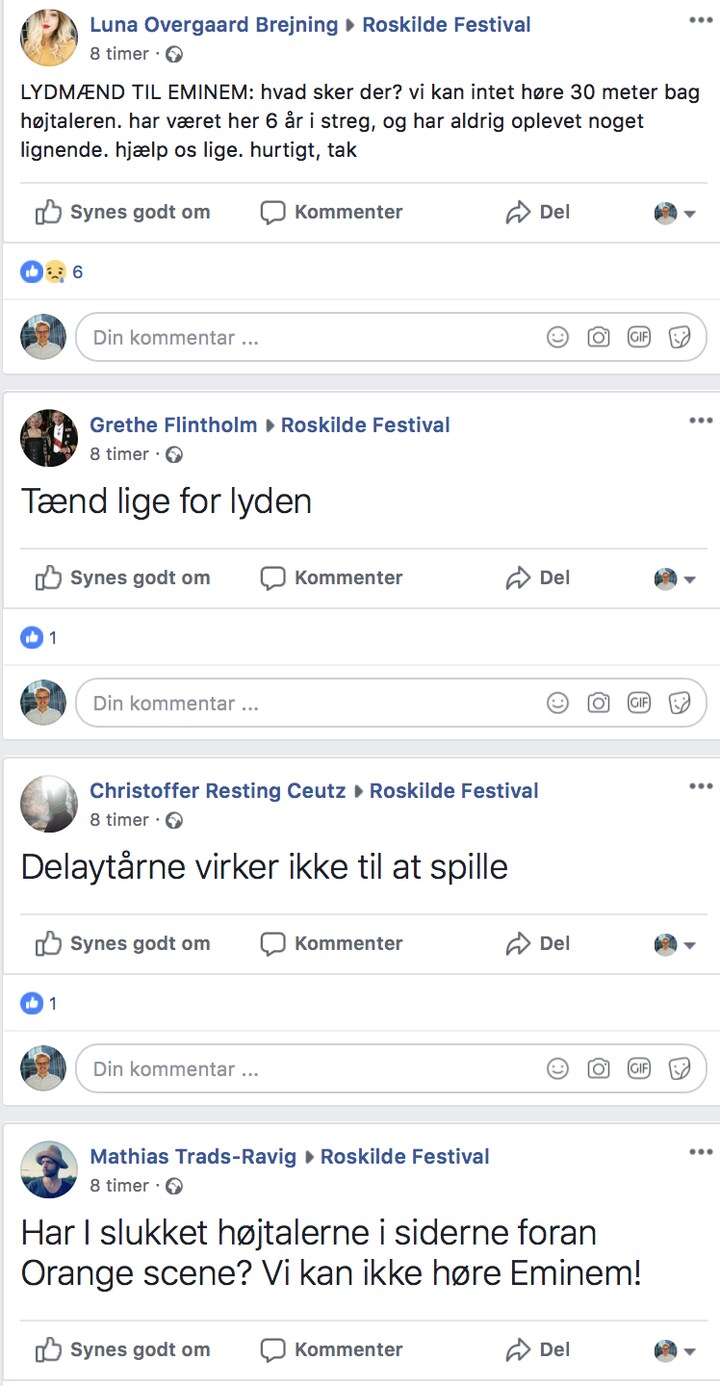Open Christoffer Resting Ceutz's profile
Screen dimensions: 720x1386
pyautogui.click(x=217, y=791)
